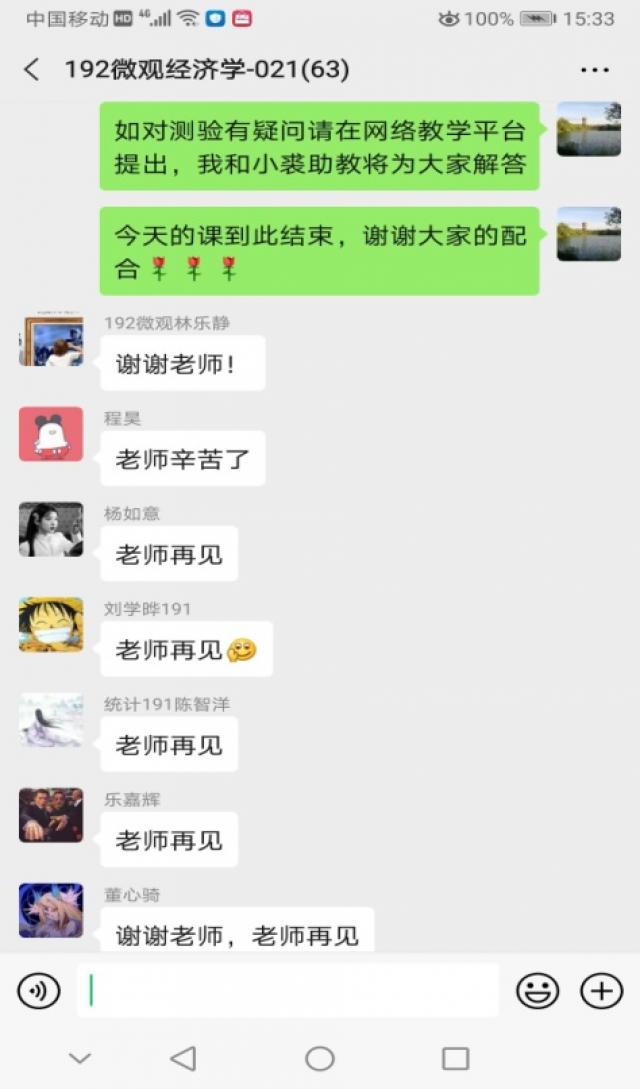The image size is (640, 1089).
Task: Open 192微观林乐静's avatar
Action: click(x=51, y=339)
